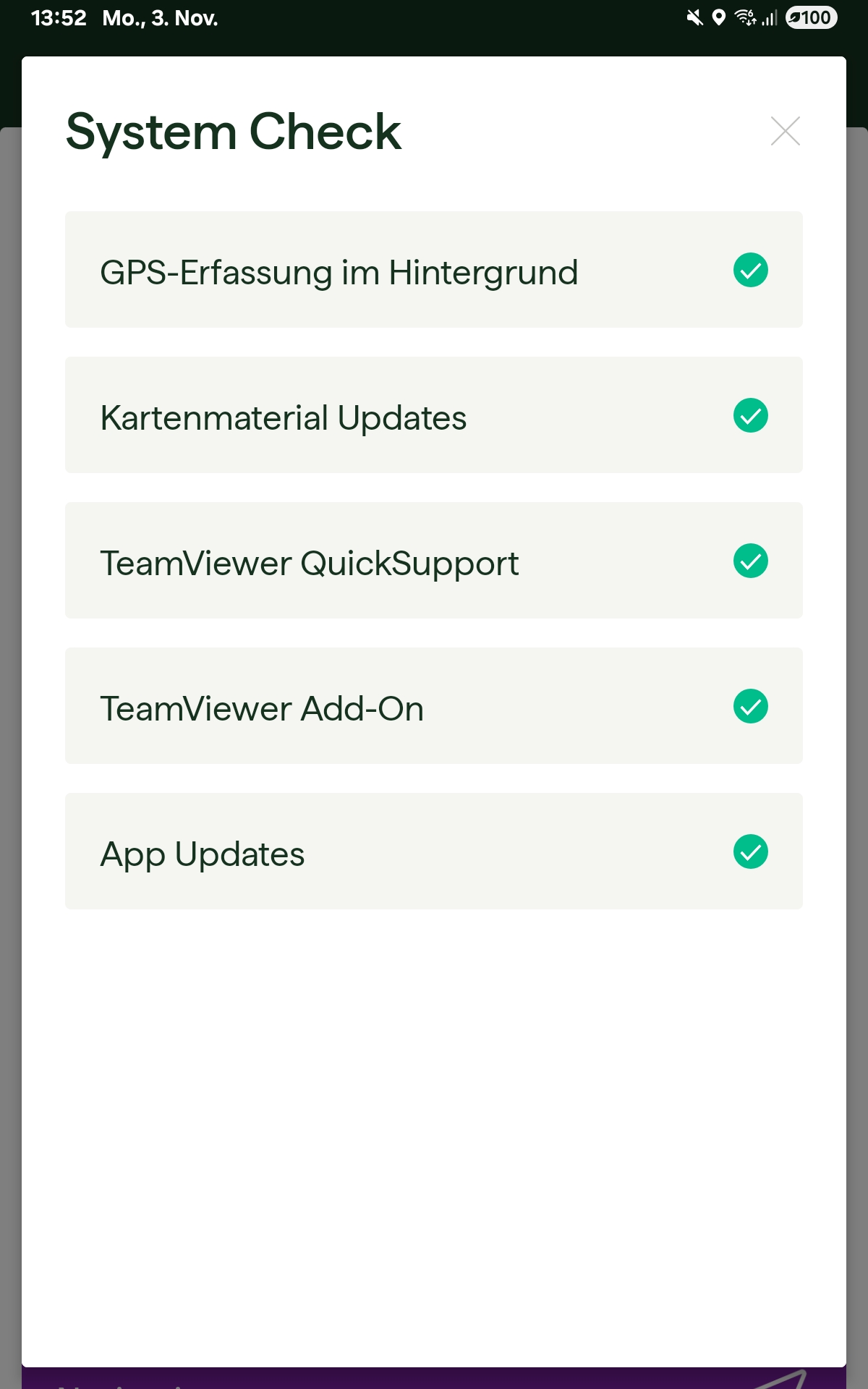868x1389 pixels.
Task: Select TeamViewer QuickSupport entry
Action: [x=433, y=561]
